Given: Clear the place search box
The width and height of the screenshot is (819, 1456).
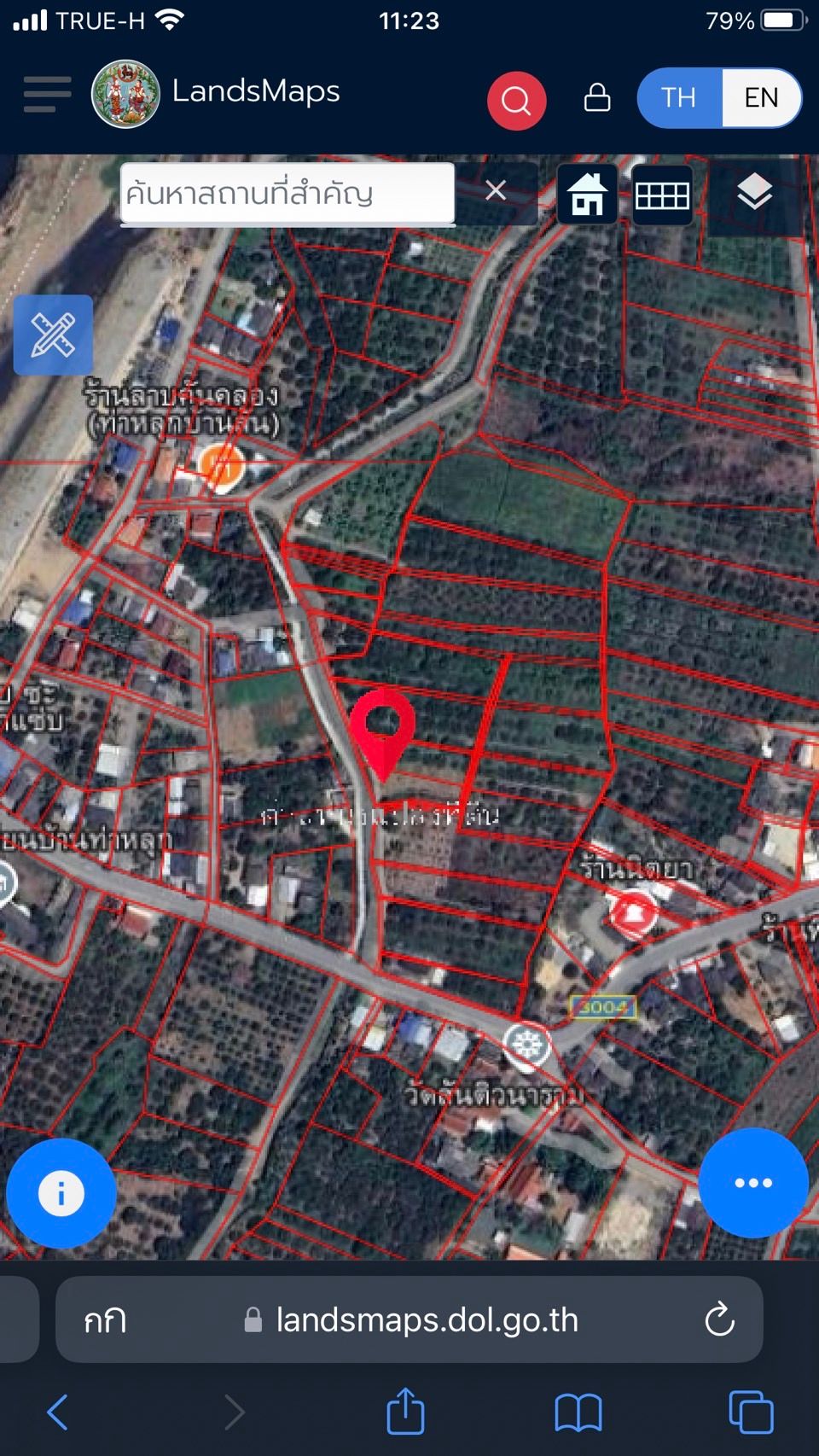Looking at the screenshot, I should (x=496, y=191).
